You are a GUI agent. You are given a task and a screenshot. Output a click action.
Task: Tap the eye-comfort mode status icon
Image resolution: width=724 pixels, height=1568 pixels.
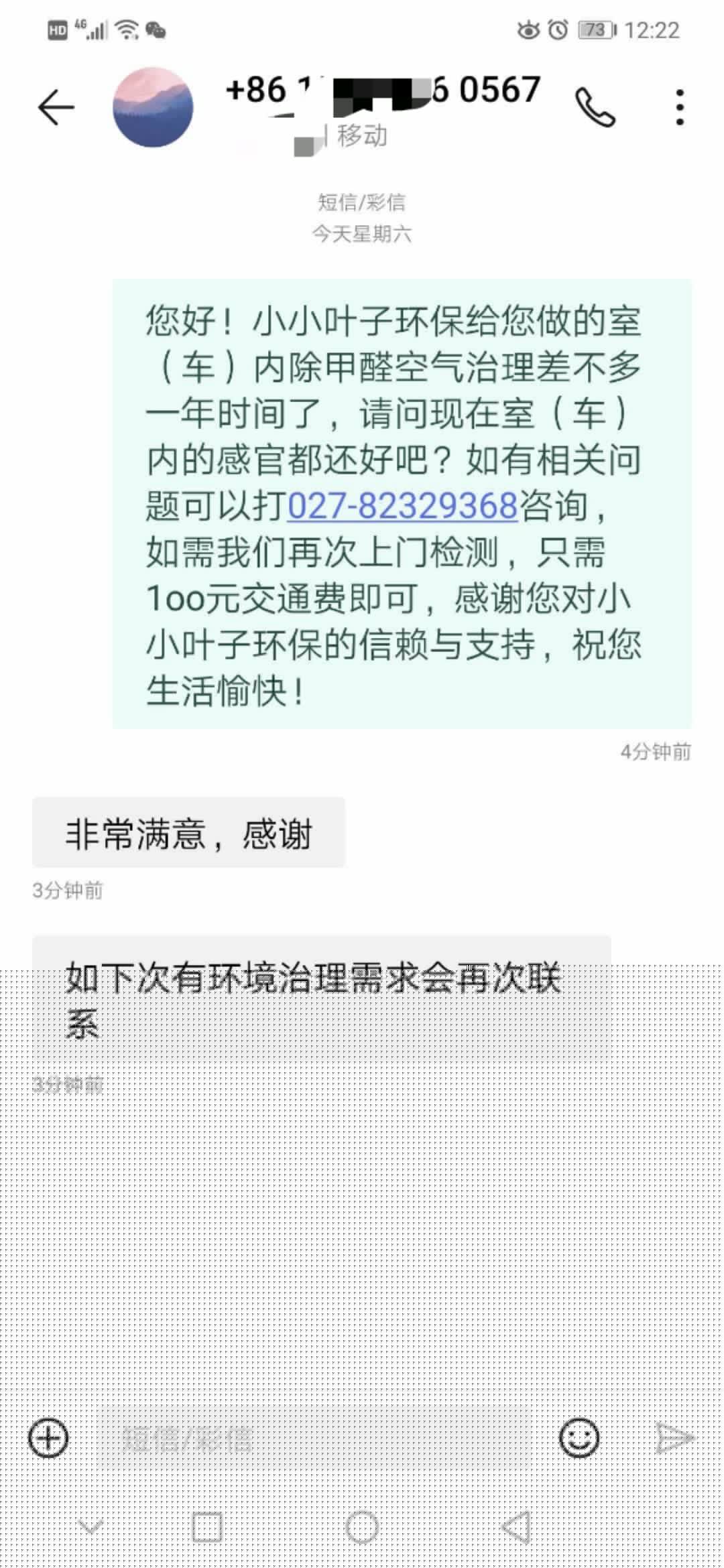[527, 29]
